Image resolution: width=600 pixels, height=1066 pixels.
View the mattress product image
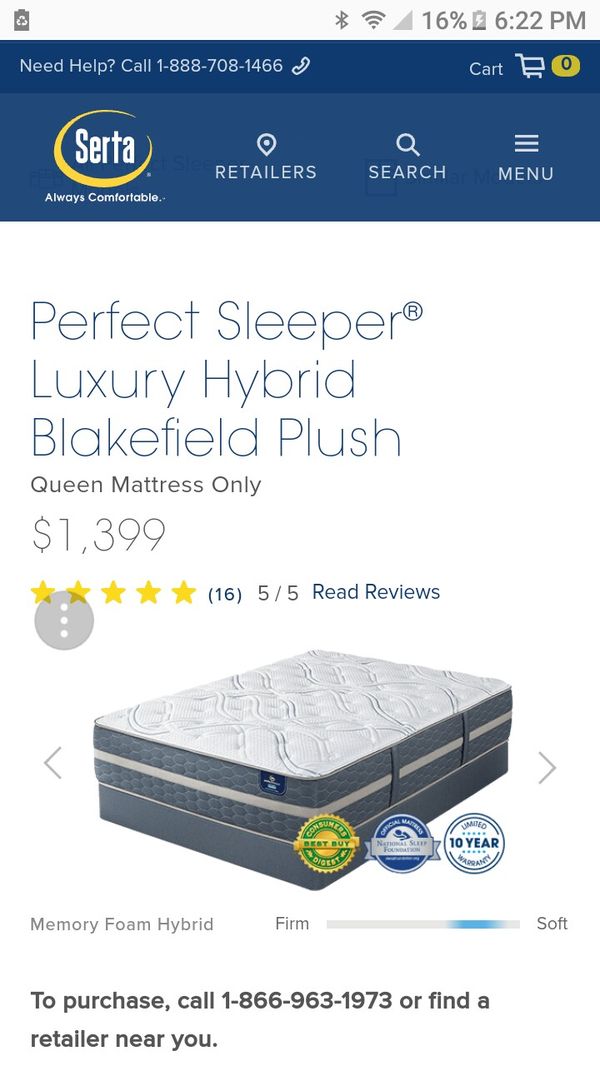tap(302, 769)
